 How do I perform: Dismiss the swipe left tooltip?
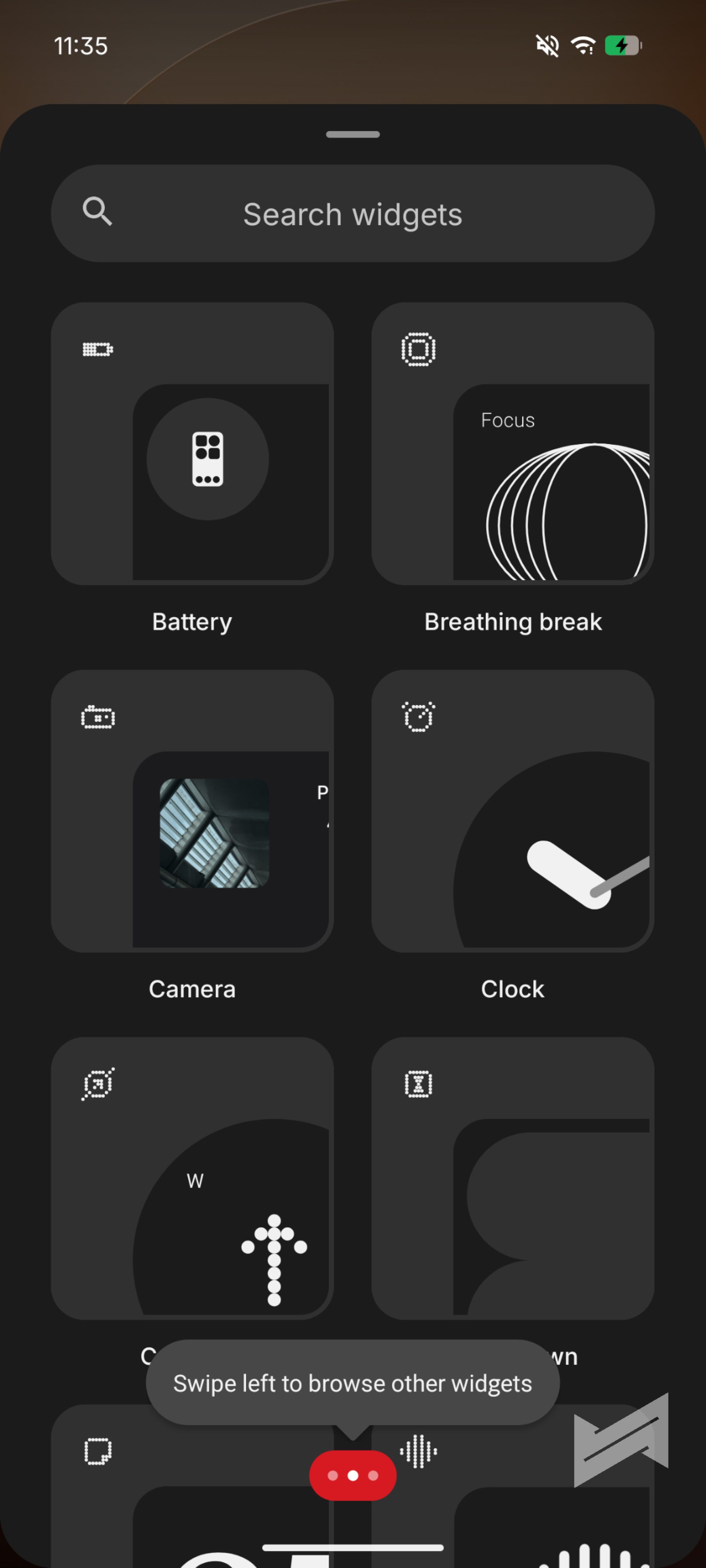tap(352, 1383)
